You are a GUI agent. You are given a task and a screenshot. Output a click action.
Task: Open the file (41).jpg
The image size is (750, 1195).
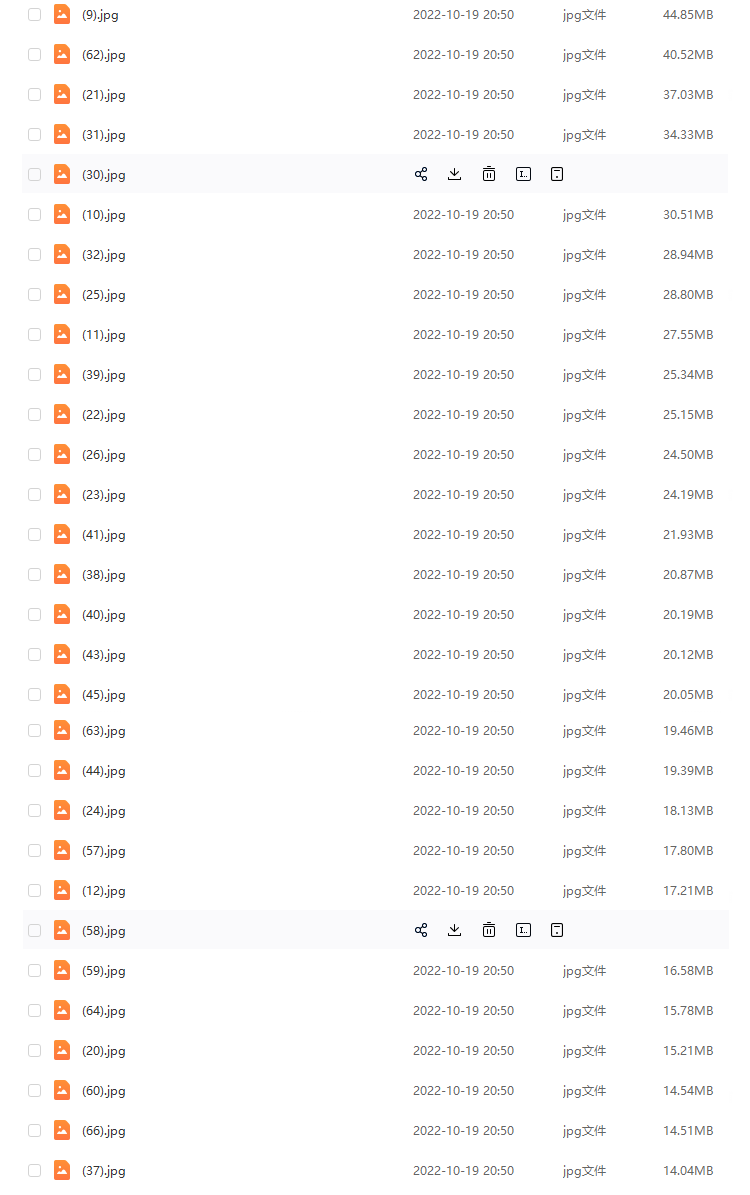(x=103, y=534)
